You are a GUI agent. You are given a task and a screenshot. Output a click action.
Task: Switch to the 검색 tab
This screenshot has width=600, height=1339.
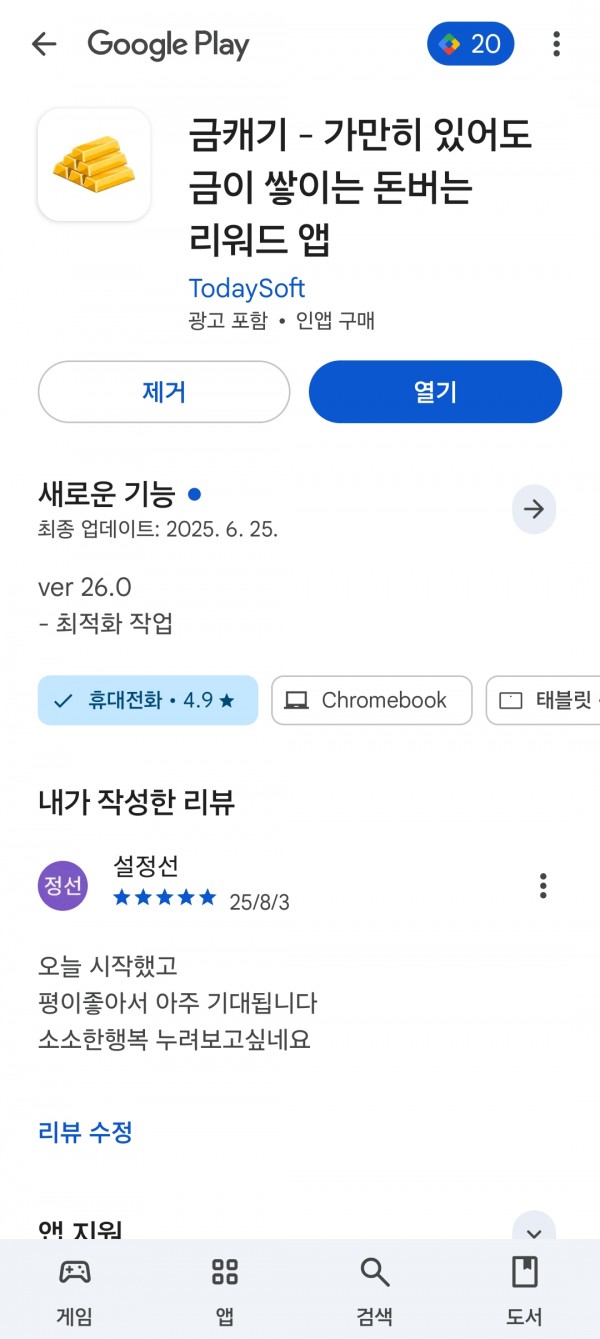[375, 1289]
